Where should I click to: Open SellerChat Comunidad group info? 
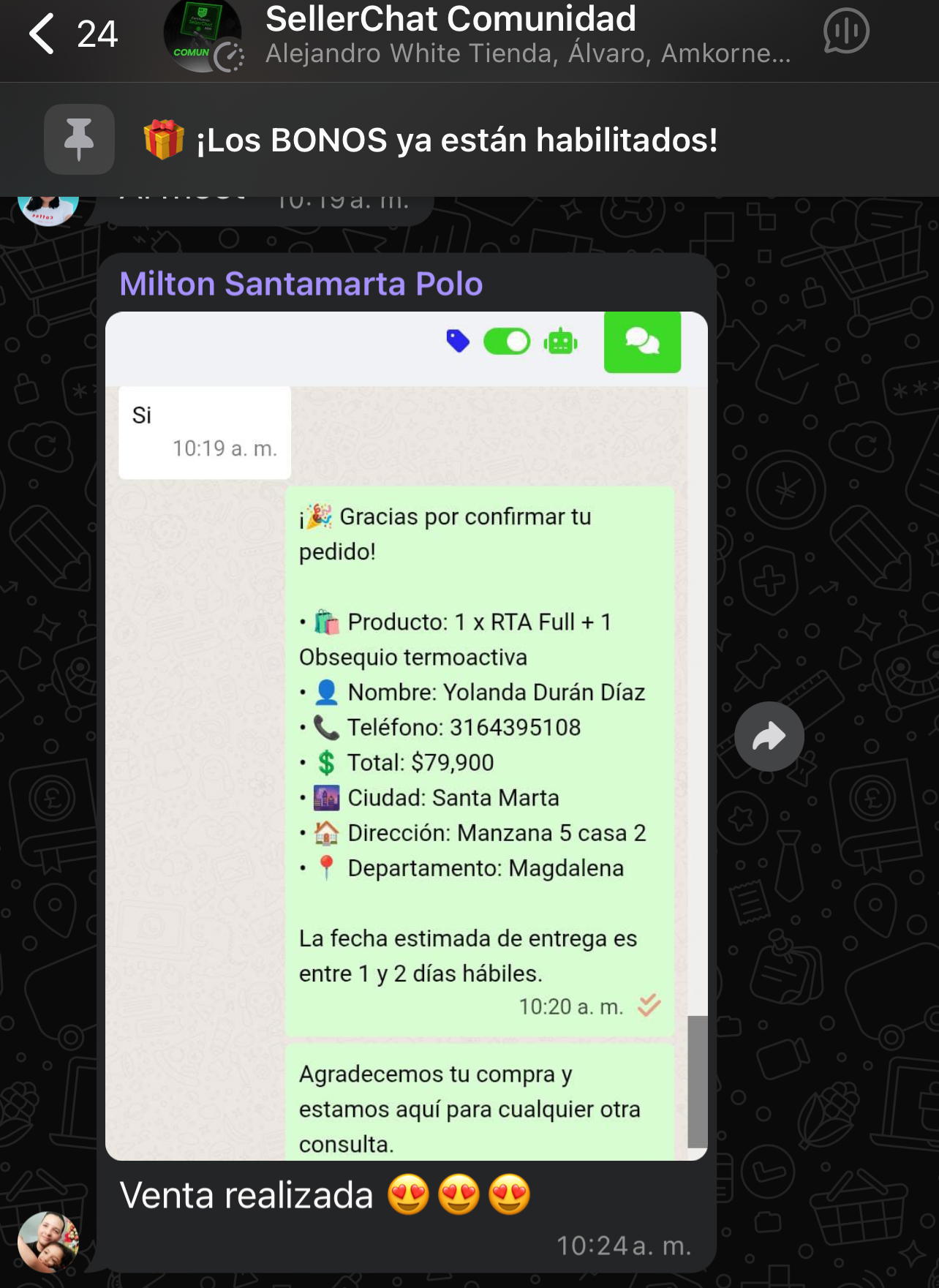click(x=527, y=35)
